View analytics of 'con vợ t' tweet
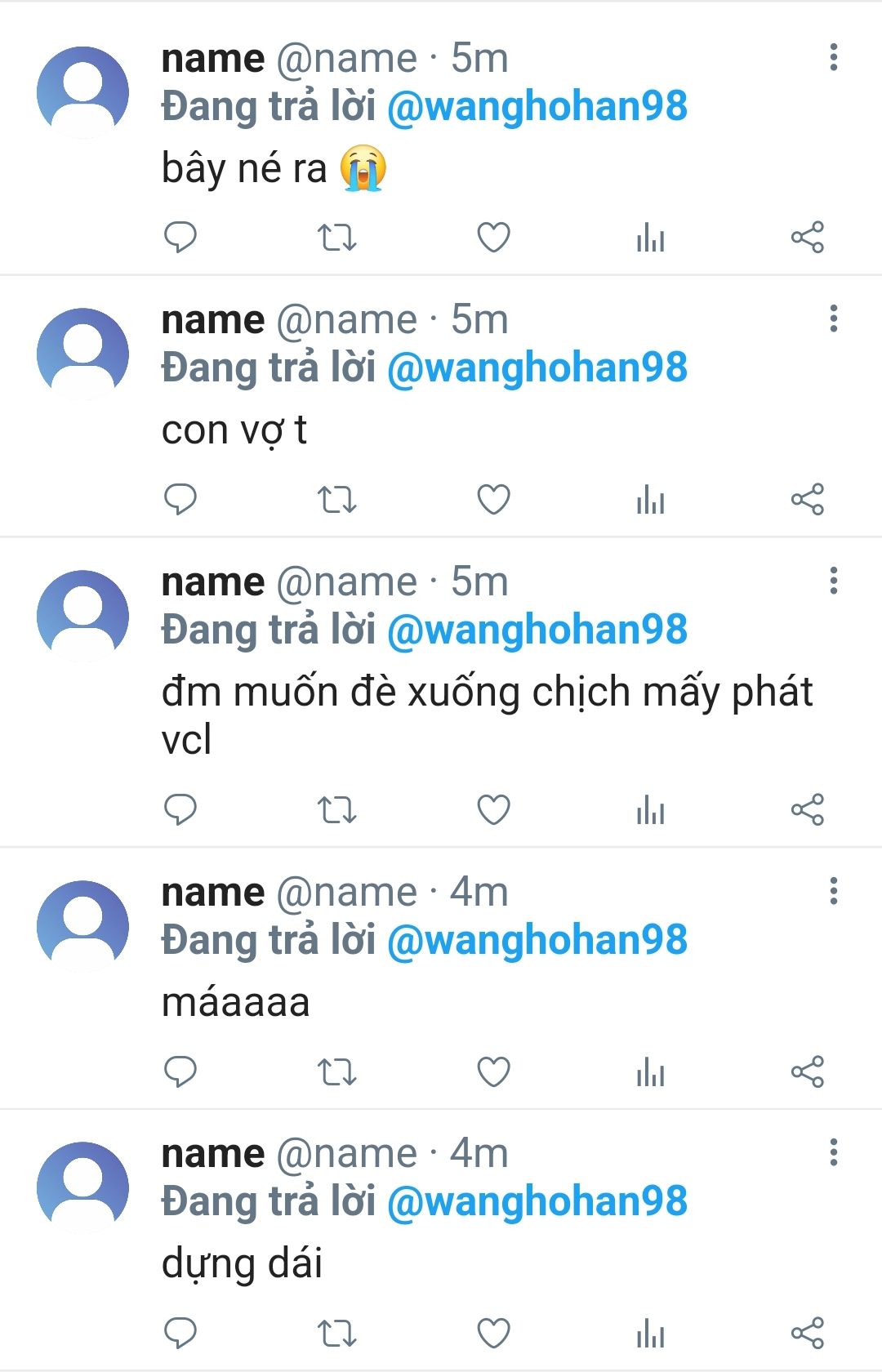This screenshot has height=1372, width=882. pos(650,499)
